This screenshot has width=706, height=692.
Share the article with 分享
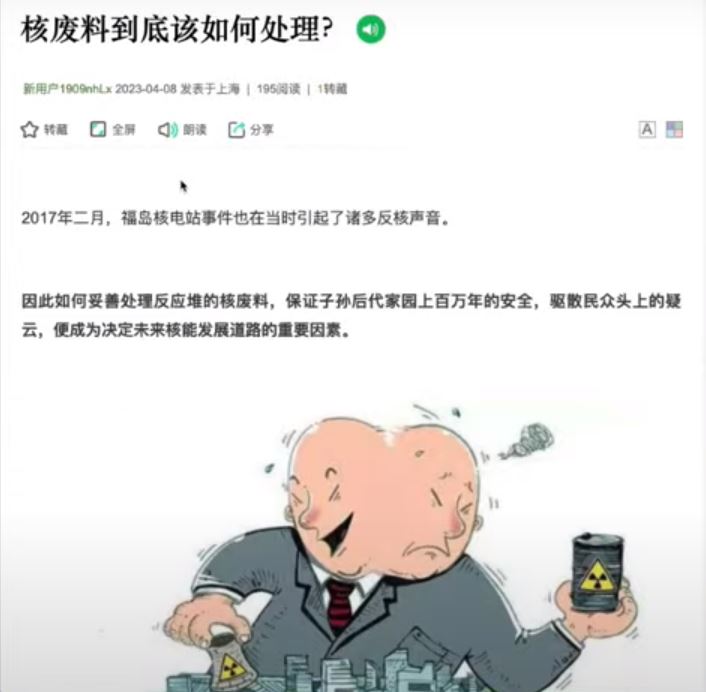251,130
